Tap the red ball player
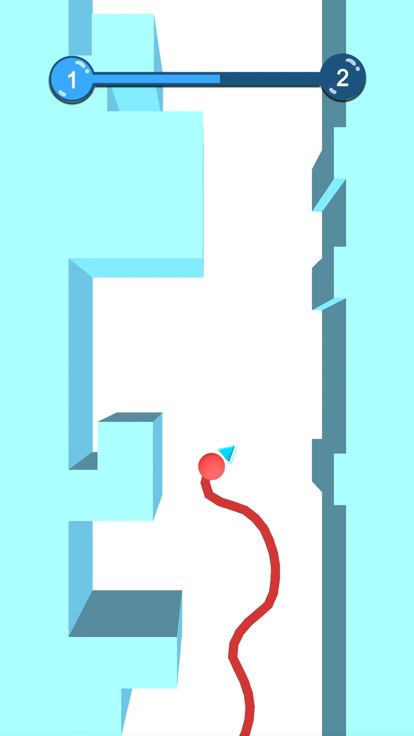Image resolution: width=414 pixels, height=736 pixels. point(212,467)
